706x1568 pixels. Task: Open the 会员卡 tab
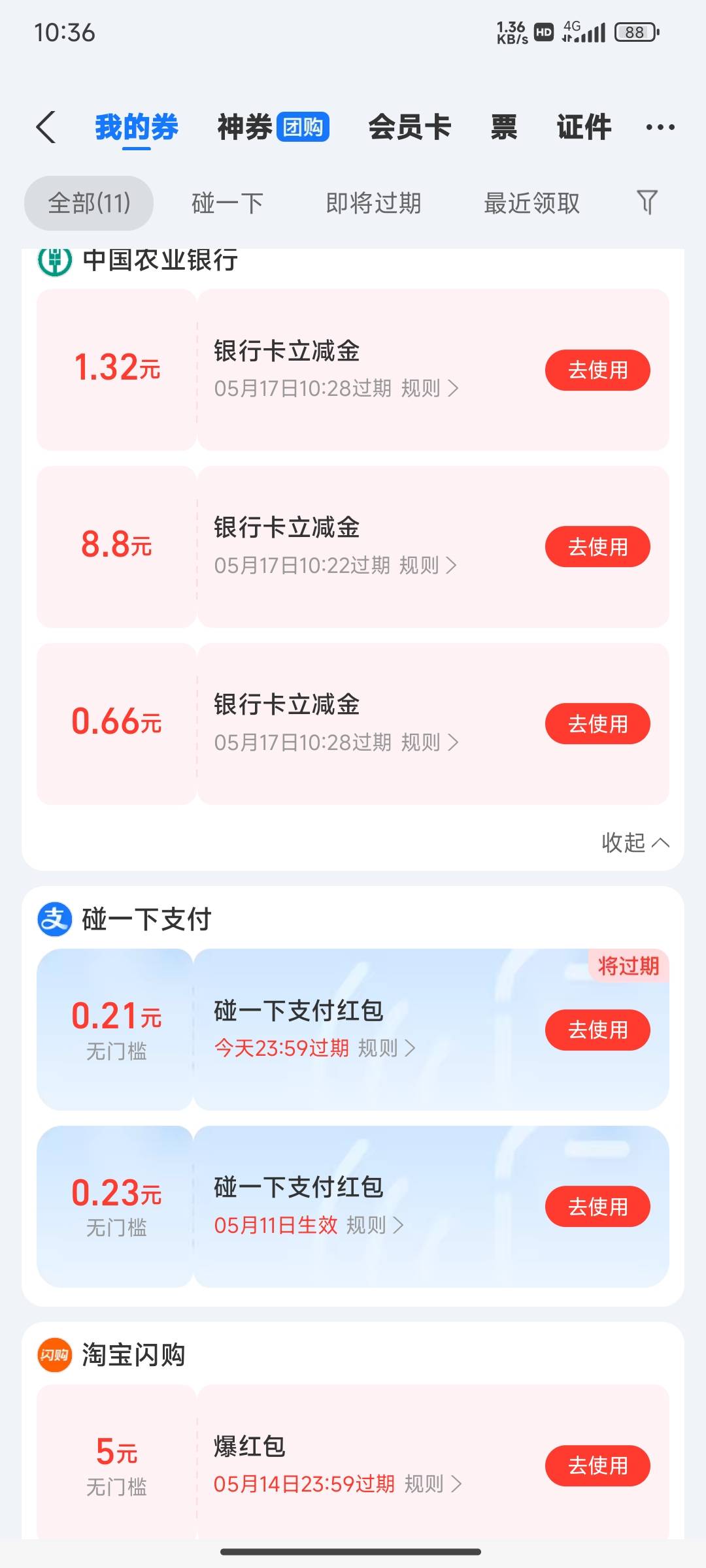tap(410, 127)
